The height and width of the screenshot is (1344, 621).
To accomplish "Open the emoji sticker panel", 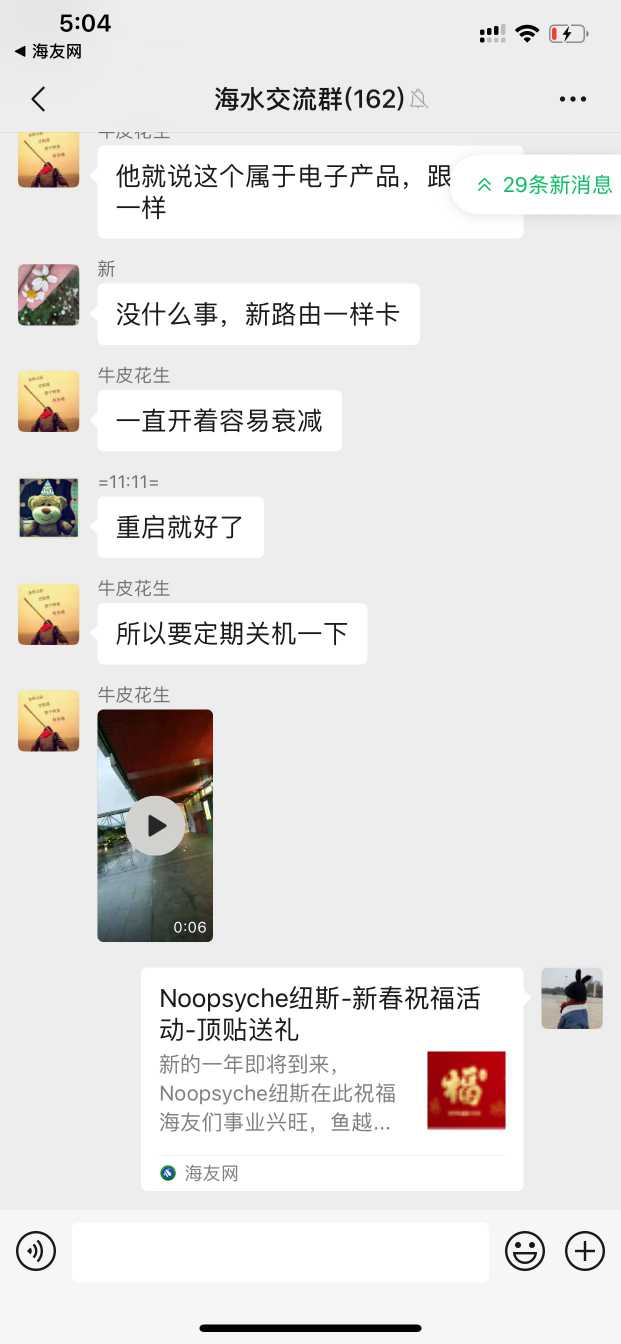I will point(525,1251).
